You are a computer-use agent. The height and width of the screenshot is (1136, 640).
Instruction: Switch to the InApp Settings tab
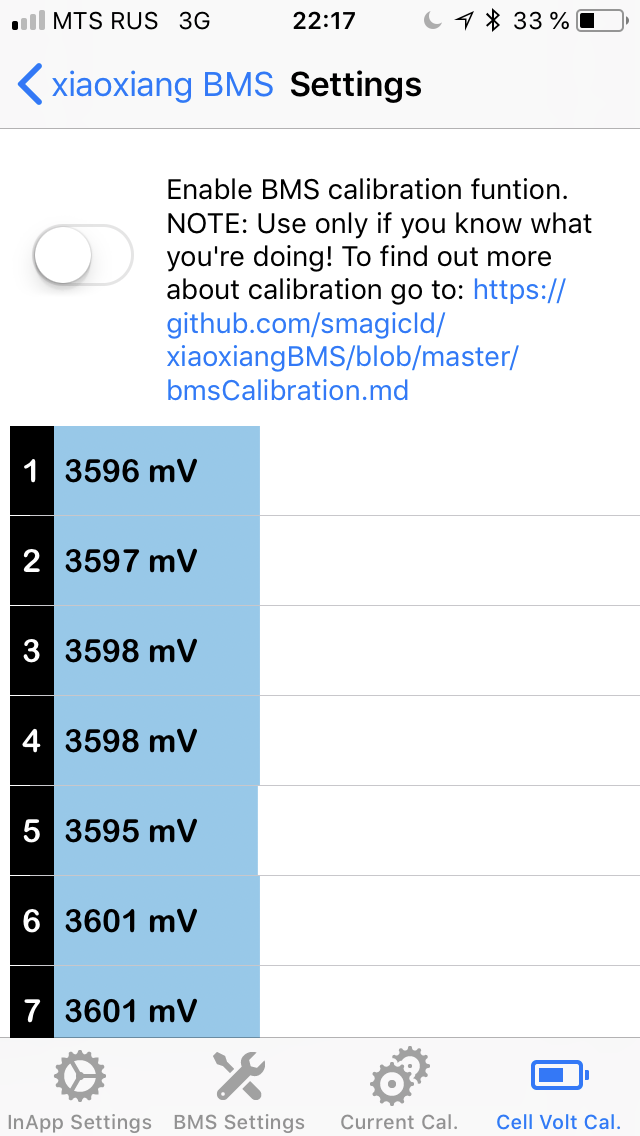[x=80, y=1090]
